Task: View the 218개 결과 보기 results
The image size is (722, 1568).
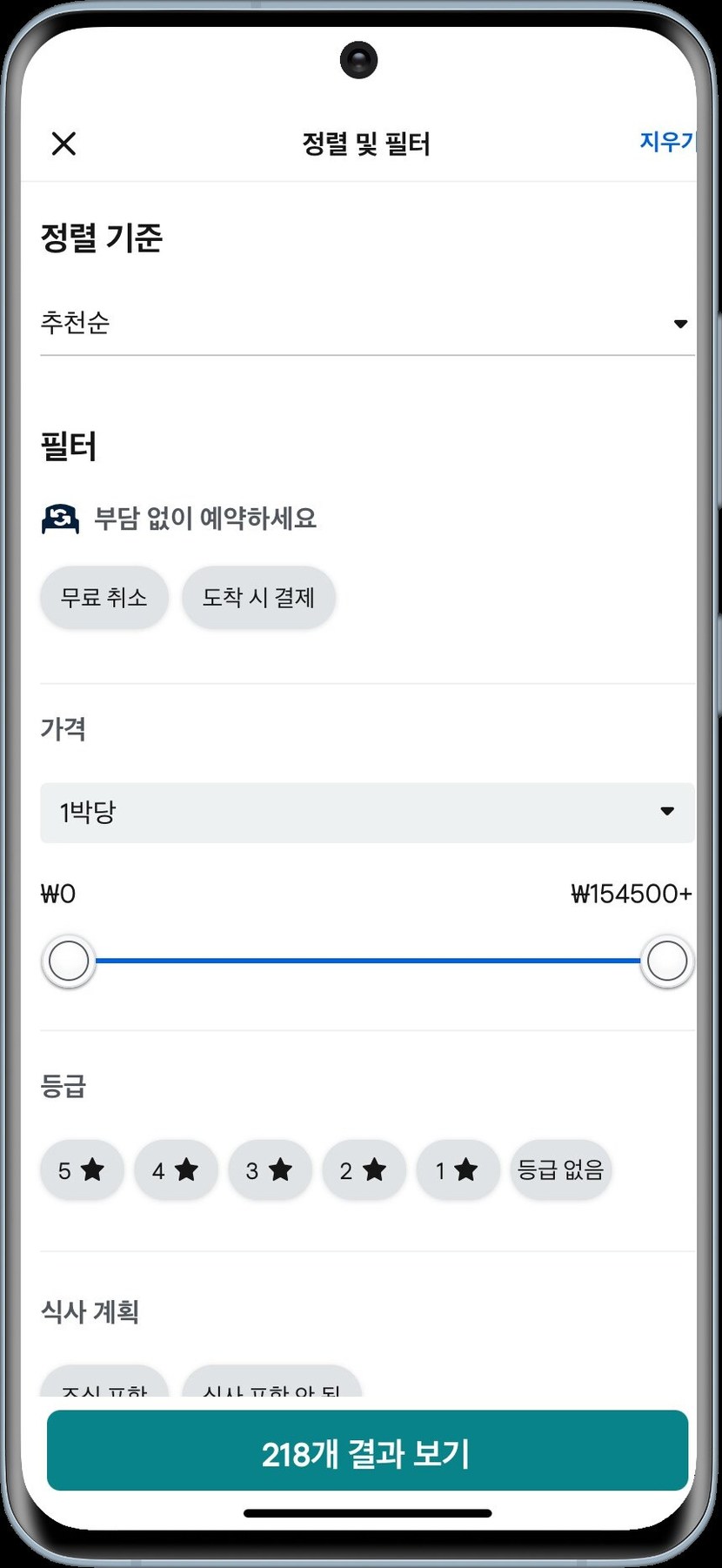Action: tap(367, 1451)
